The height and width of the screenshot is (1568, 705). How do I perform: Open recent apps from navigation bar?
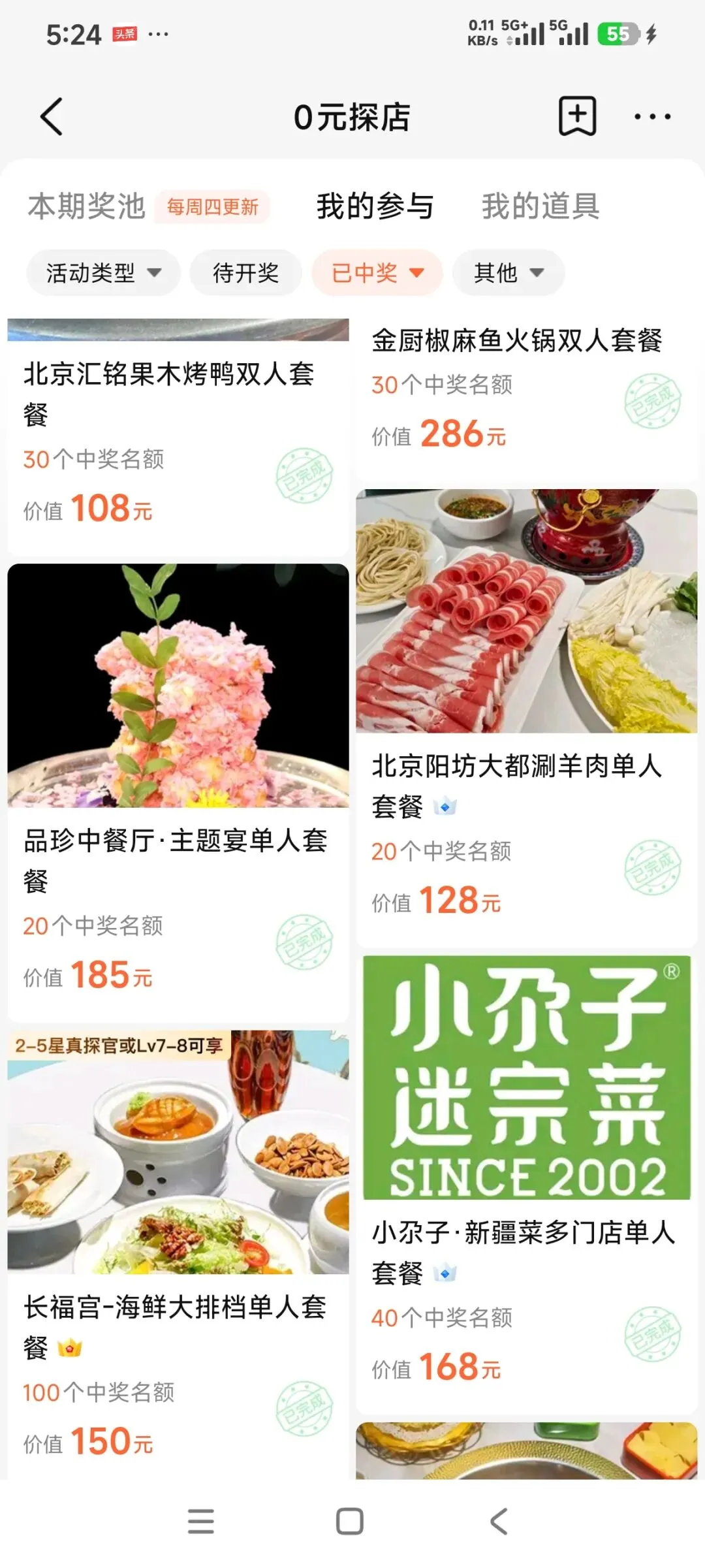pos(200,1521)
